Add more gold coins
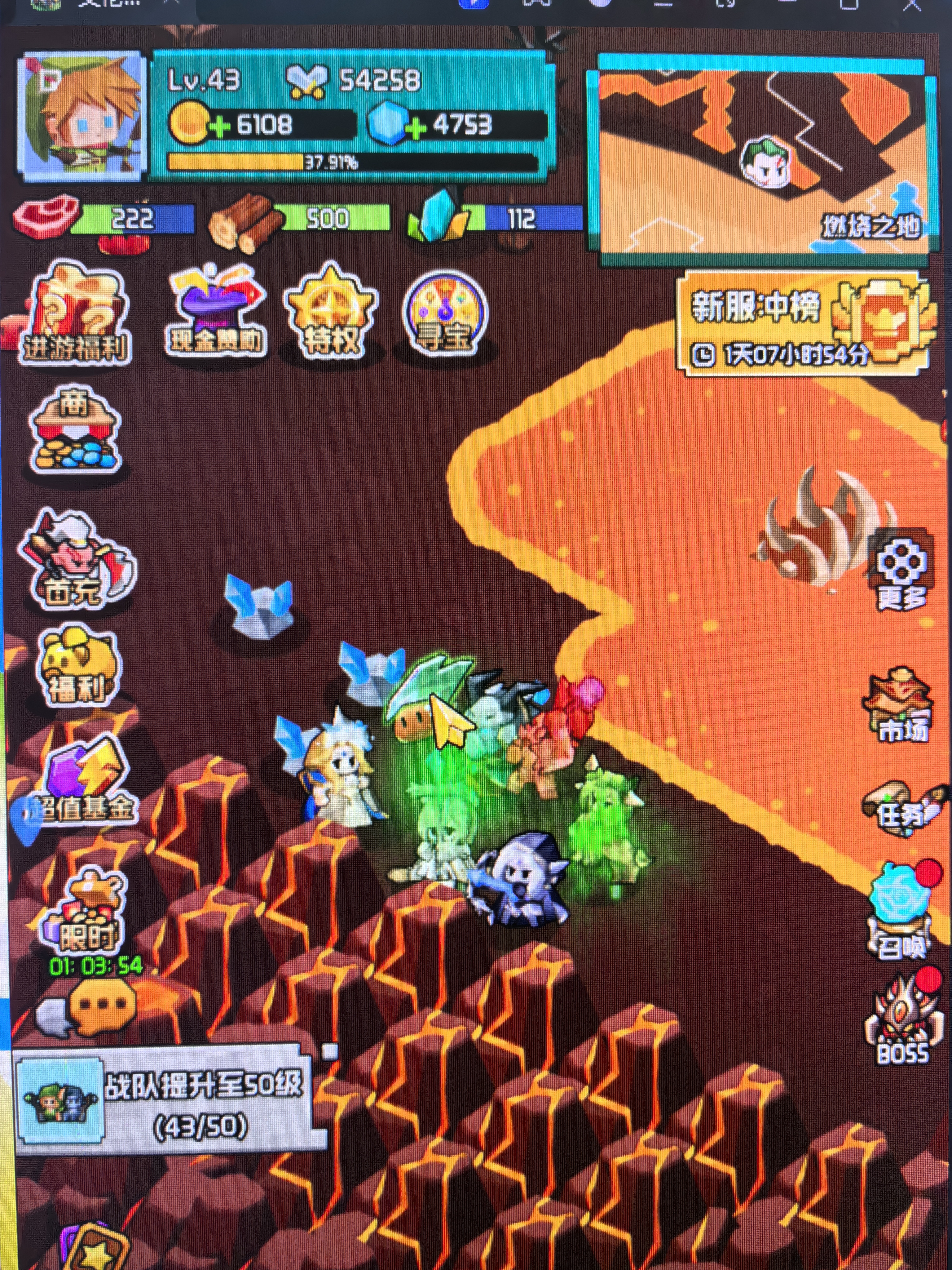This screenshot has width=952, height=1270. pos(219,125)
